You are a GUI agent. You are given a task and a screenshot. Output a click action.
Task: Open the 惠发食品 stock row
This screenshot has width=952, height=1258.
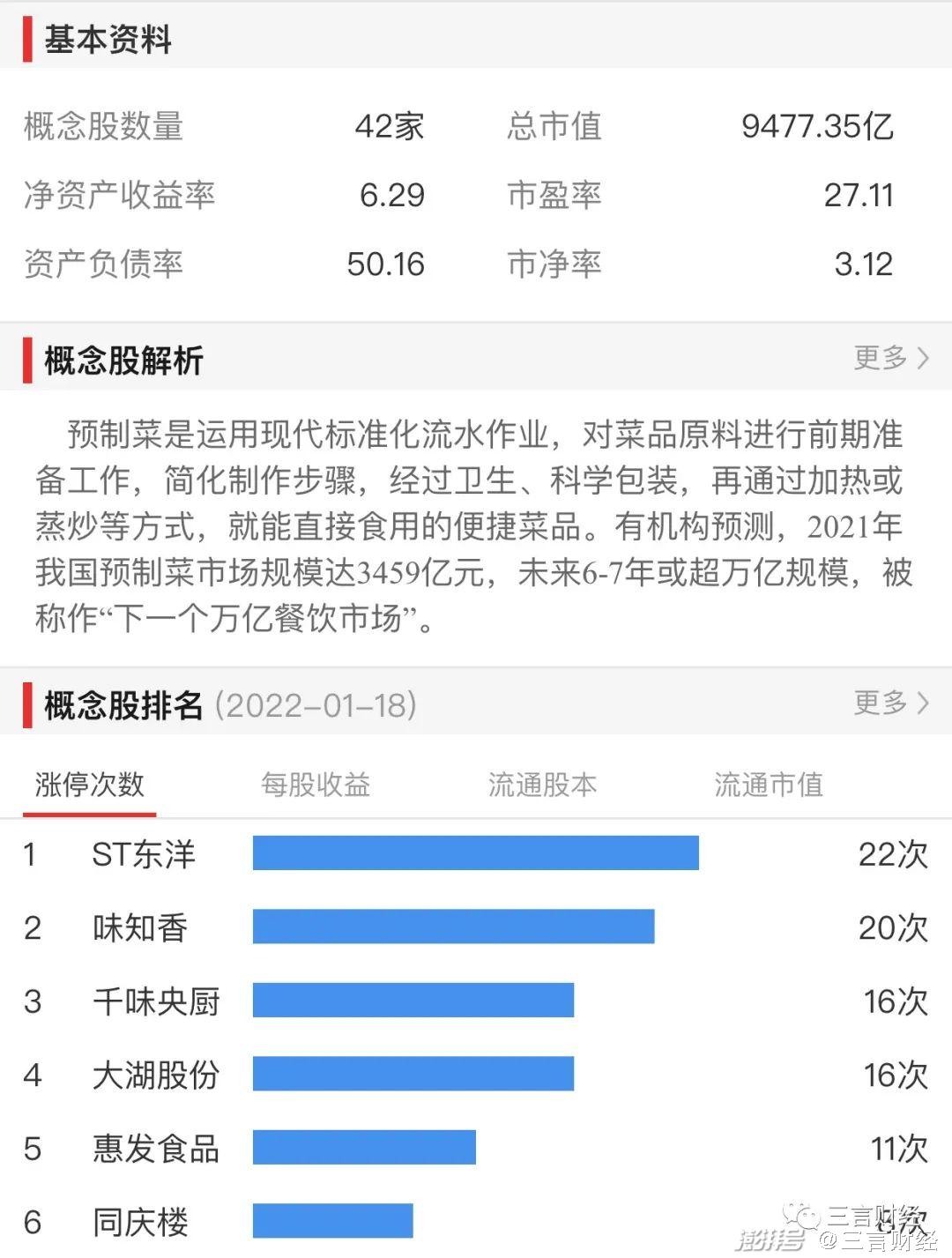click(x=156, y=1148)
